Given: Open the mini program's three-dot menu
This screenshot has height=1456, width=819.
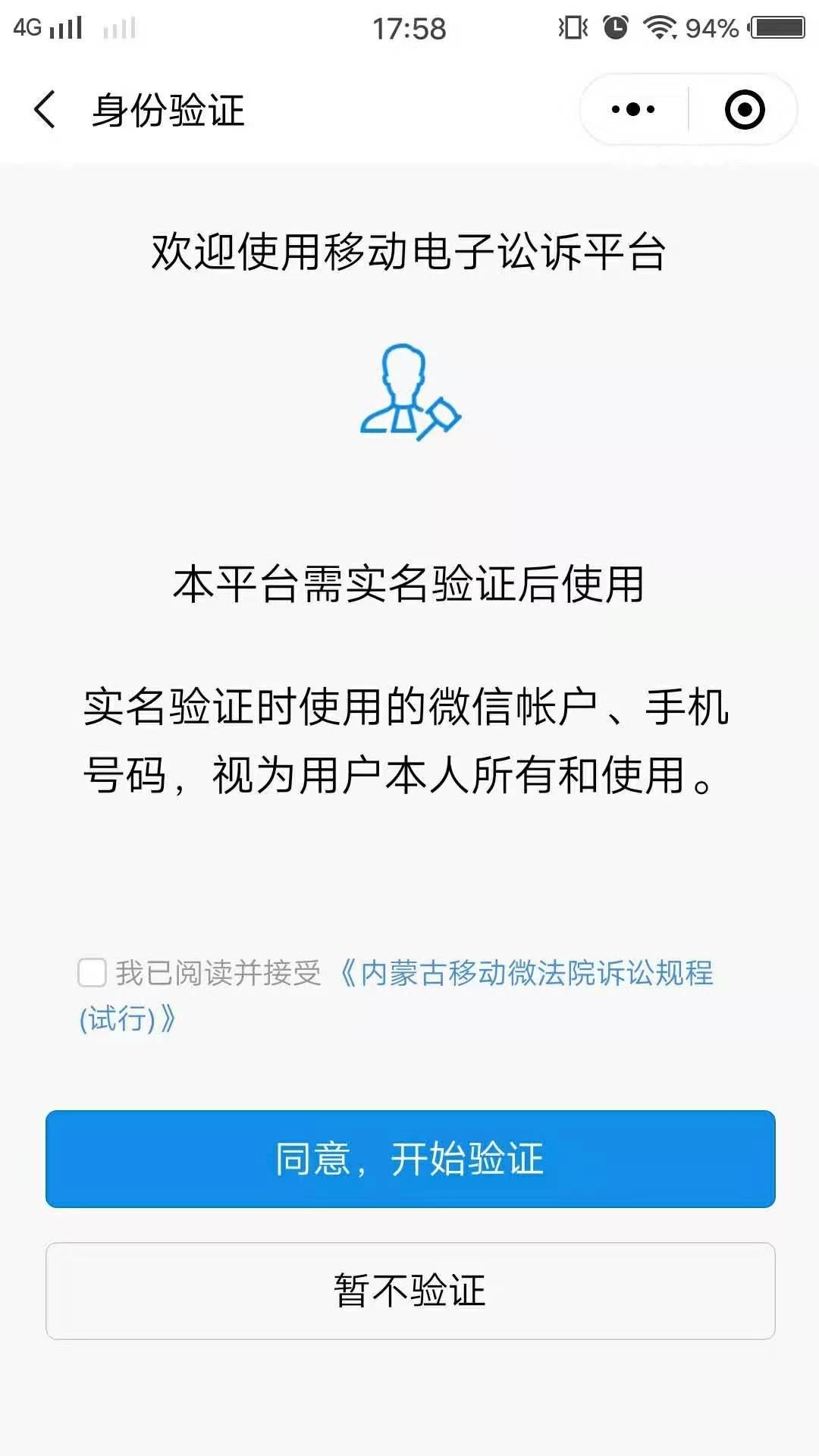Looking at the screenshot, I should 633,110.
